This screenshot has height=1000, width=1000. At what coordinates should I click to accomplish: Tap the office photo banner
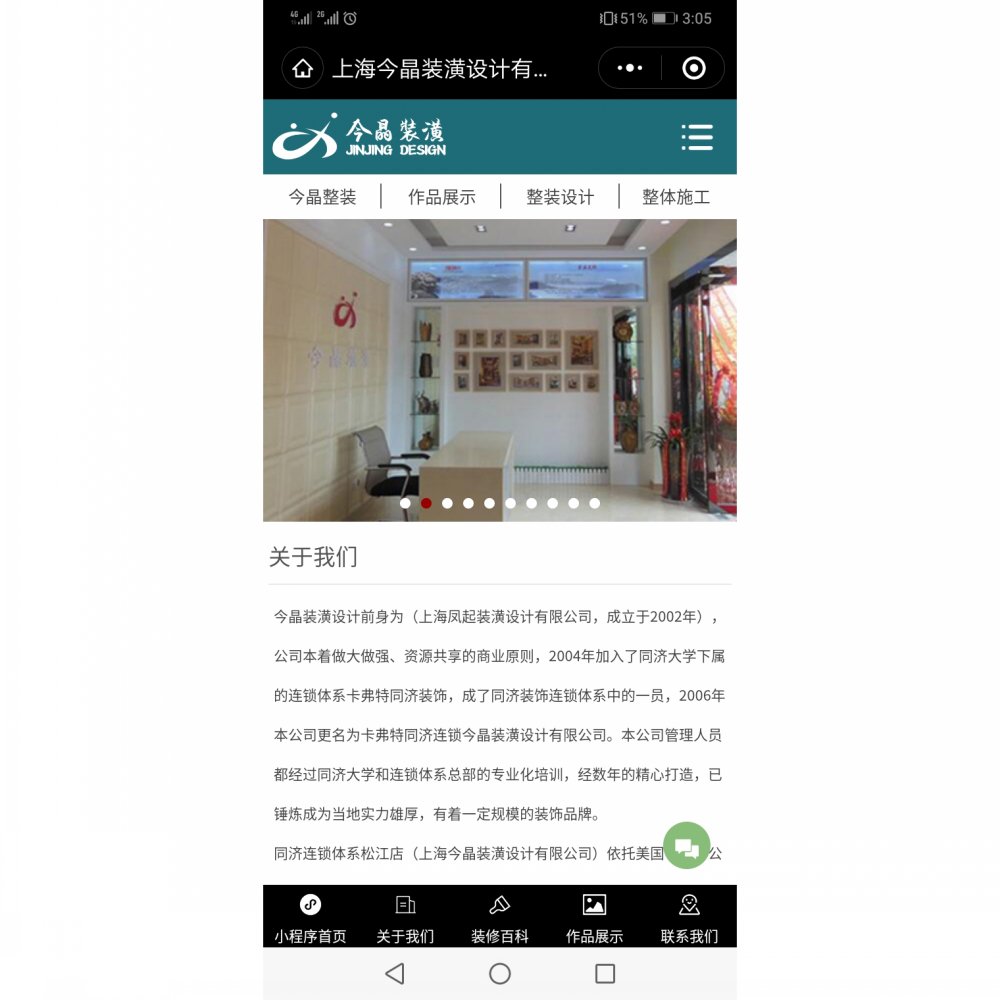click(x=500, y=370)
